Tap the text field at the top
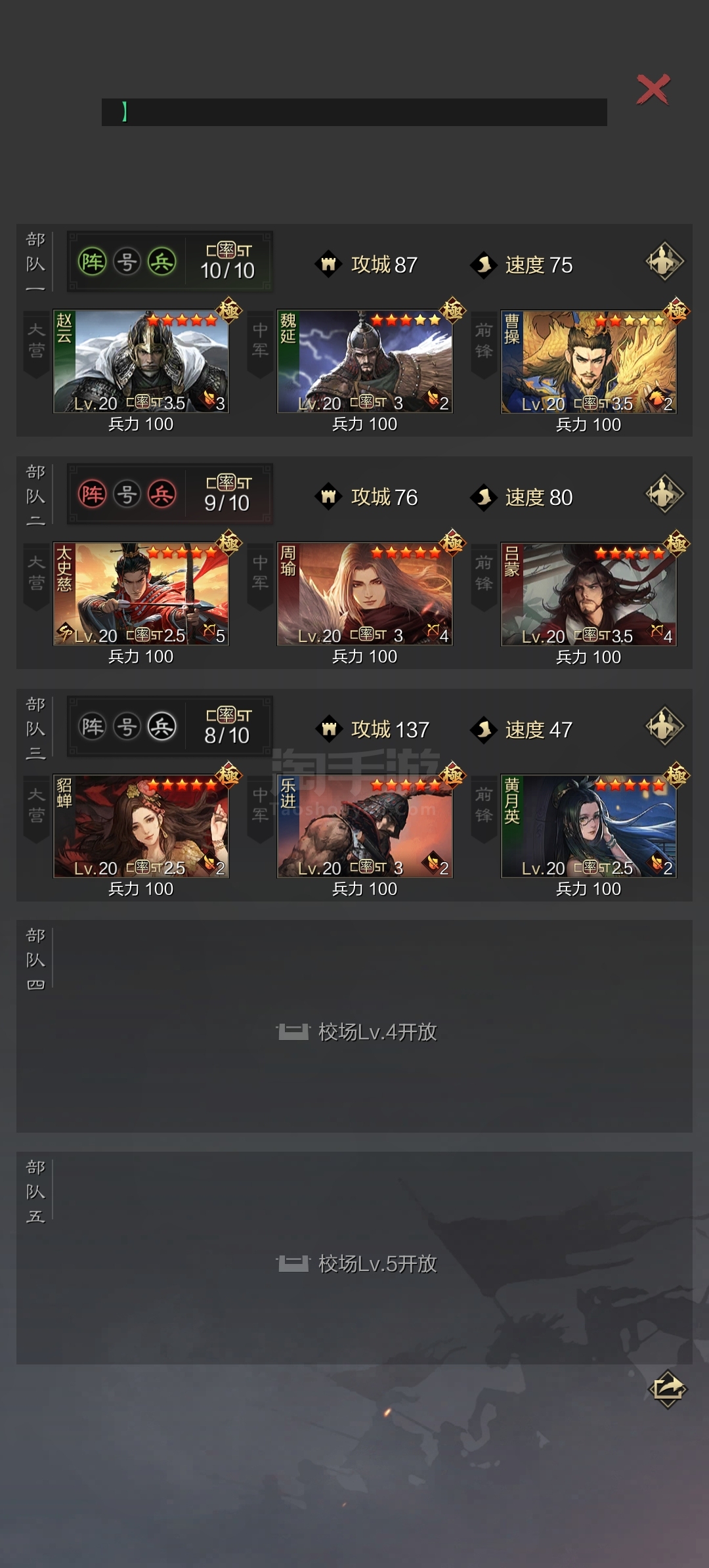 pos(354,112)
